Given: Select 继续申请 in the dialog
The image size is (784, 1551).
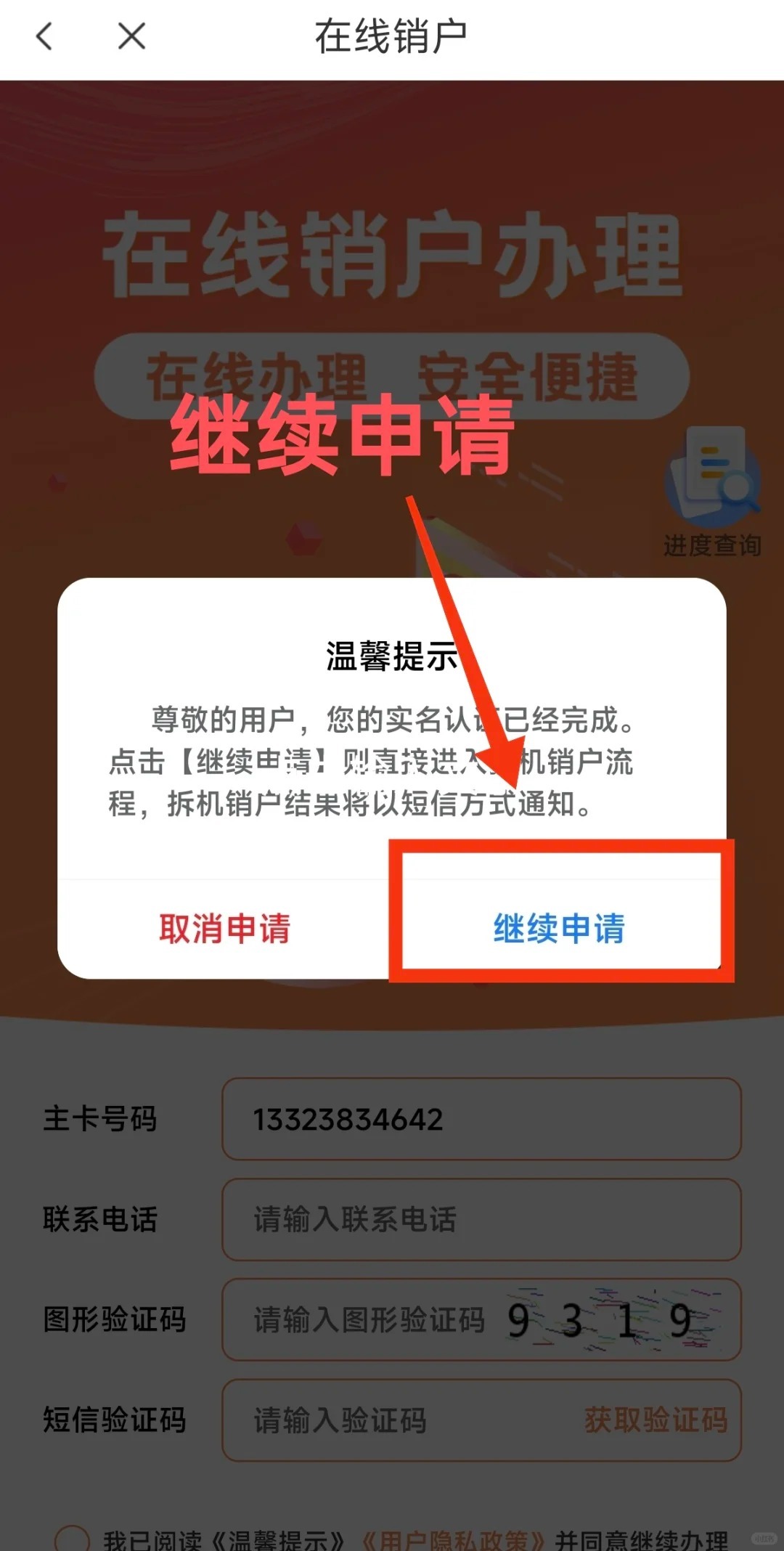Looking at the screenshot, I should point(558,929).
